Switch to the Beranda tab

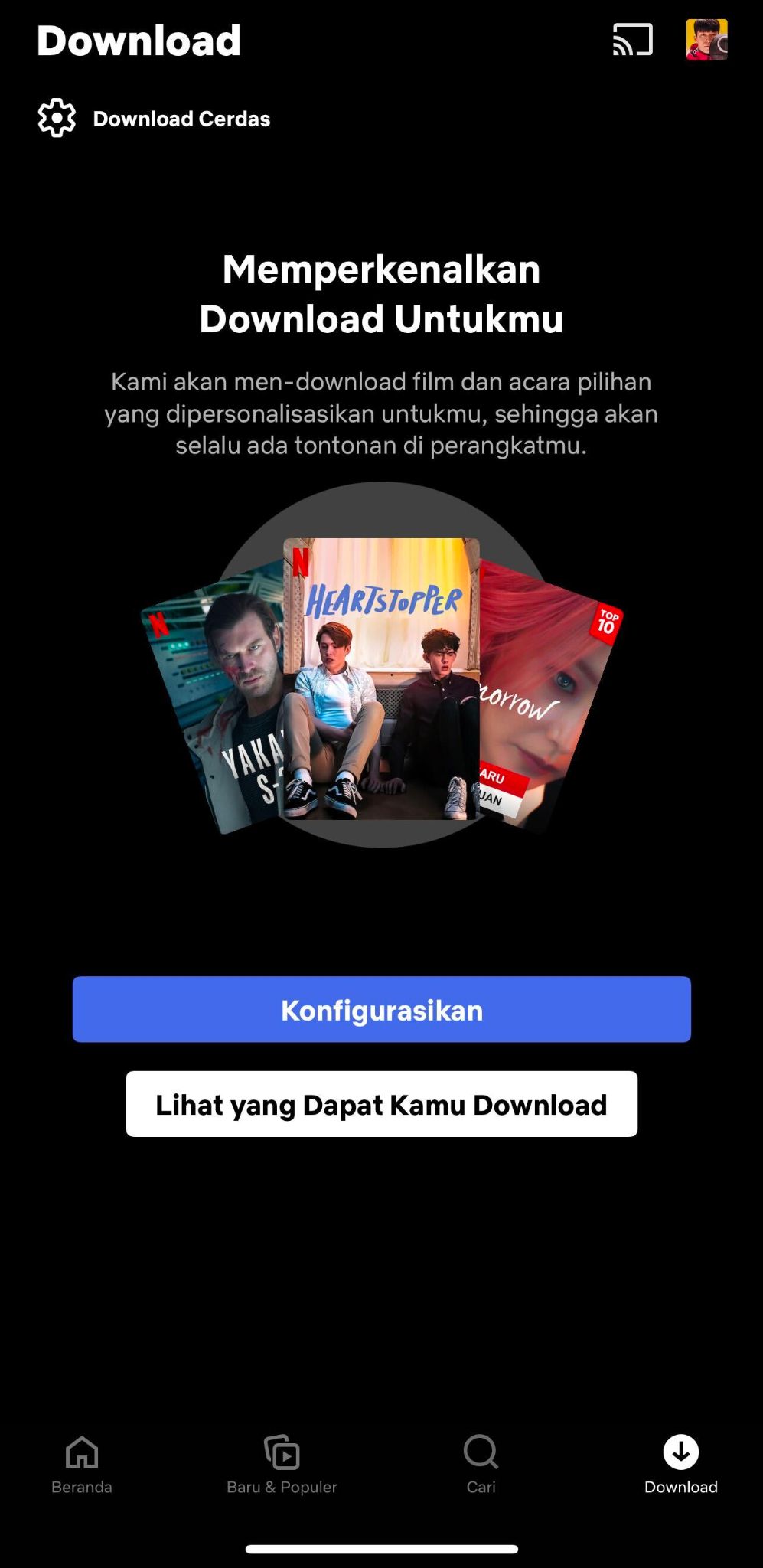[82, 1464]
